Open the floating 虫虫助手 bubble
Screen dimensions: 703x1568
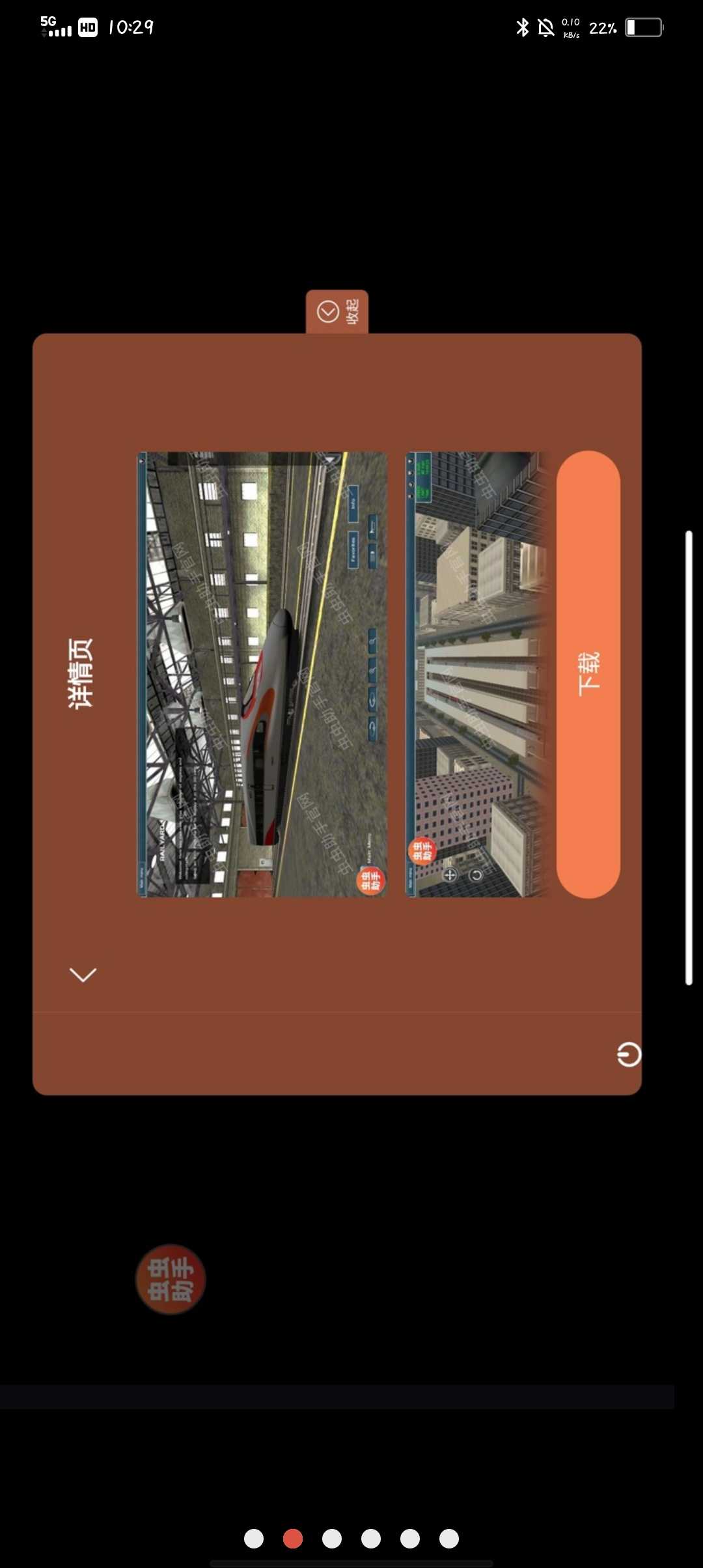tap(171, 1279)
